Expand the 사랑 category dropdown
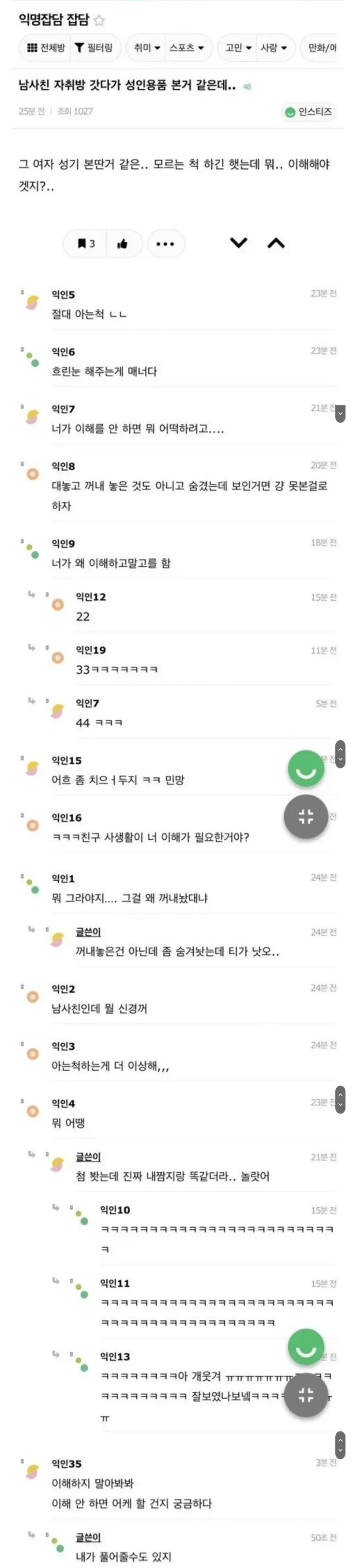 pos(274,48)
